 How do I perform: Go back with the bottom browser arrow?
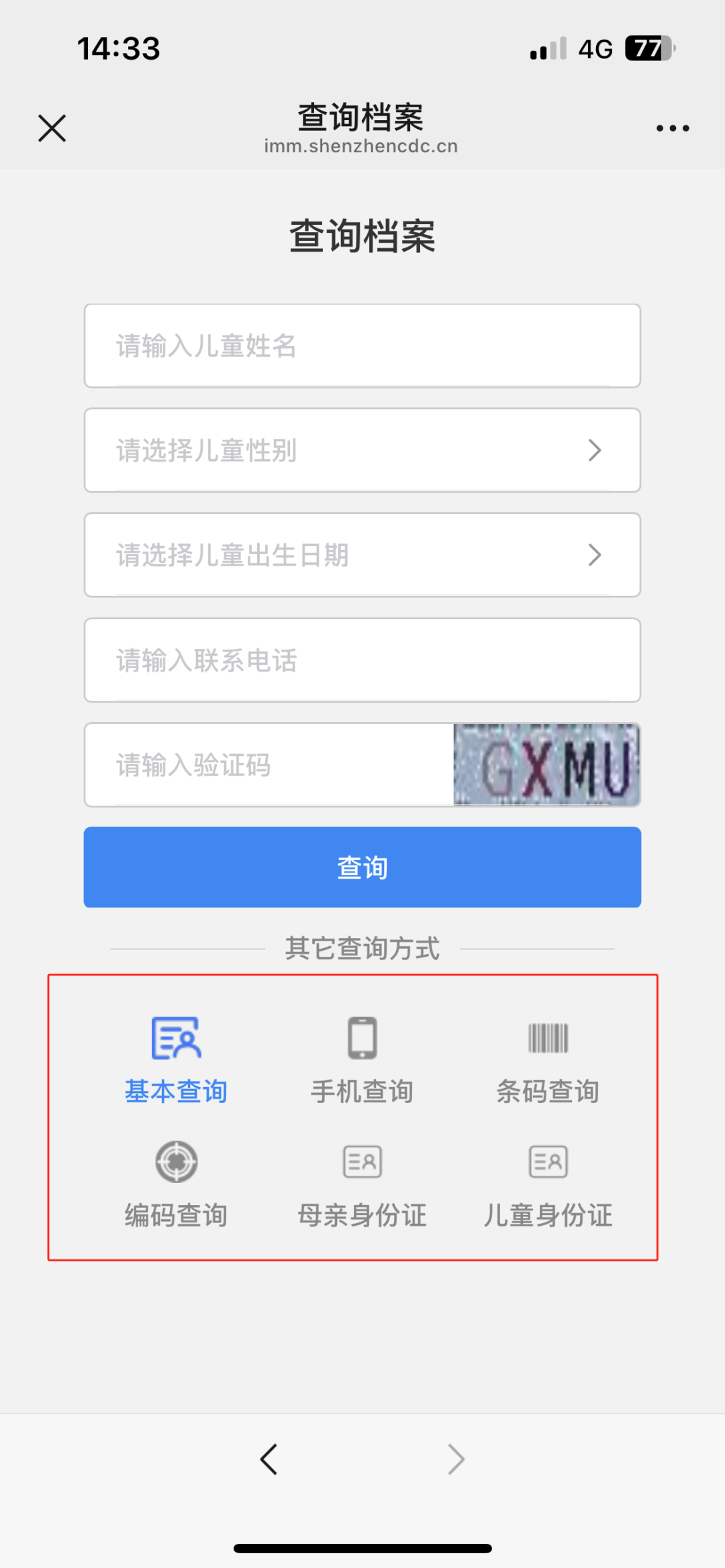pyautogui.click(x=269, y=1459)
